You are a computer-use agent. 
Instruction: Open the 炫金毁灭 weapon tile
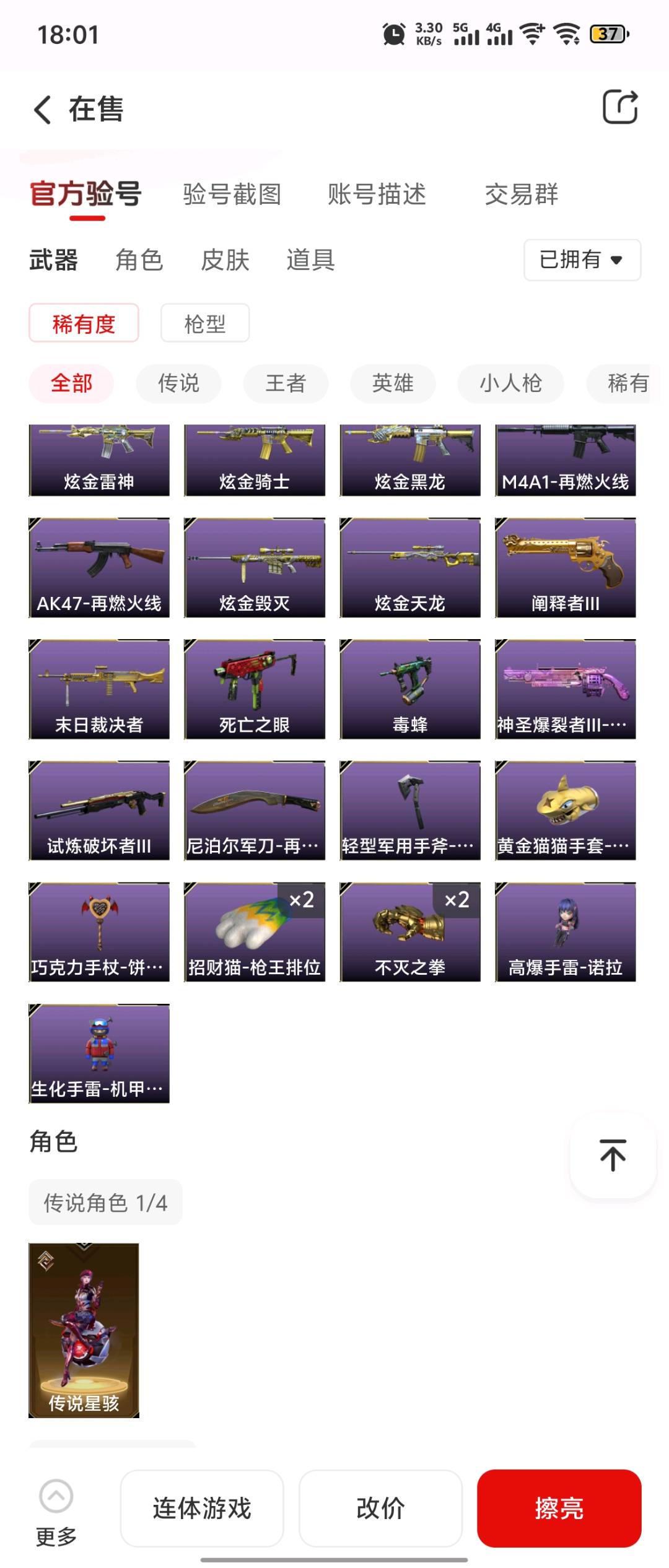point(255,568)
